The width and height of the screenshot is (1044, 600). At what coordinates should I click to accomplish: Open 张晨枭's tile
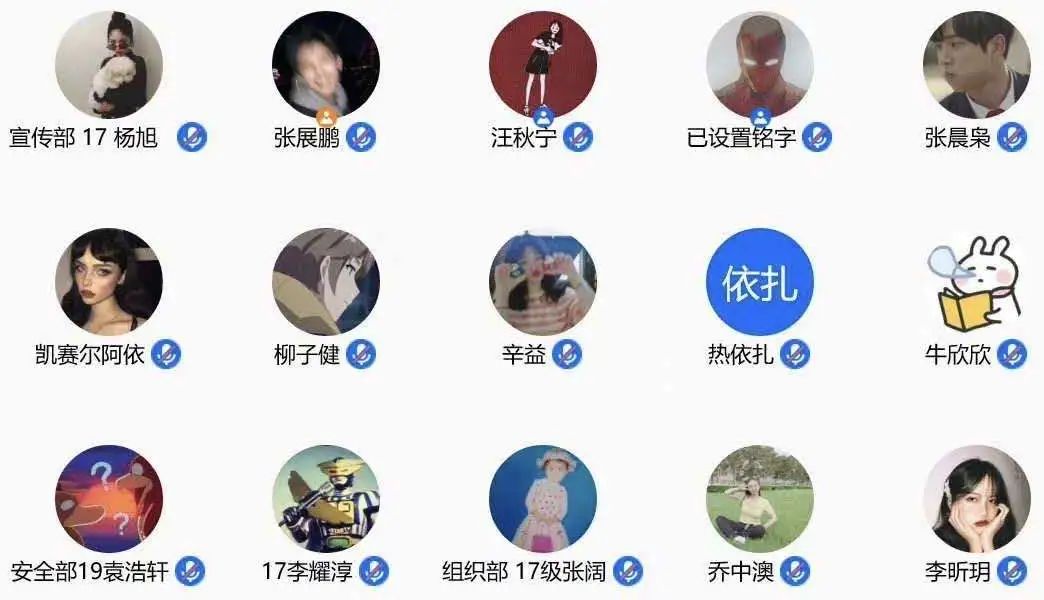click(x=976, y=65)
